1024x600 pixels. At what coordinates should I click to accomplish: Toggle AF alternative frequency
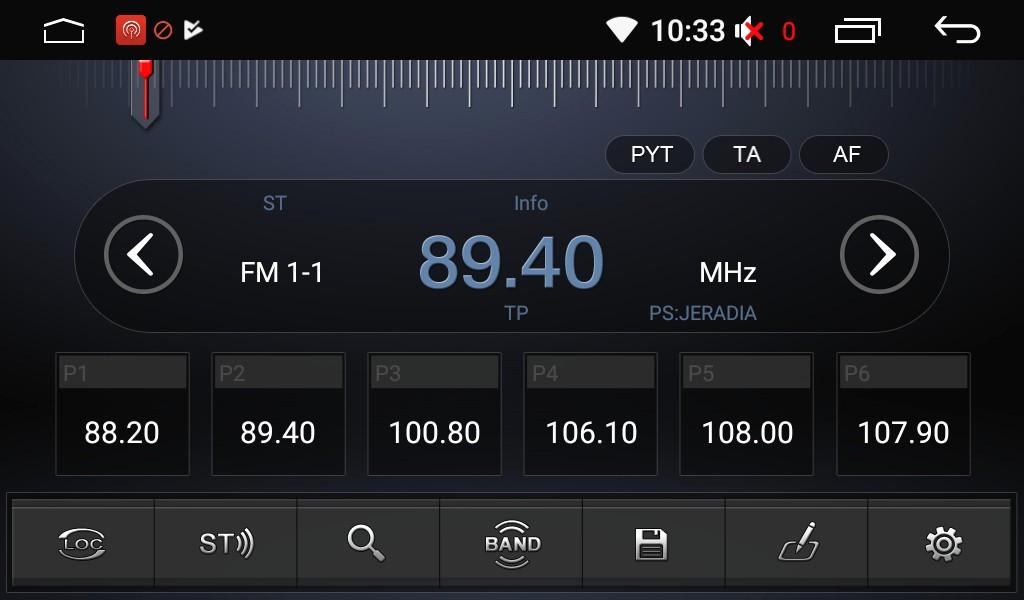845,155
